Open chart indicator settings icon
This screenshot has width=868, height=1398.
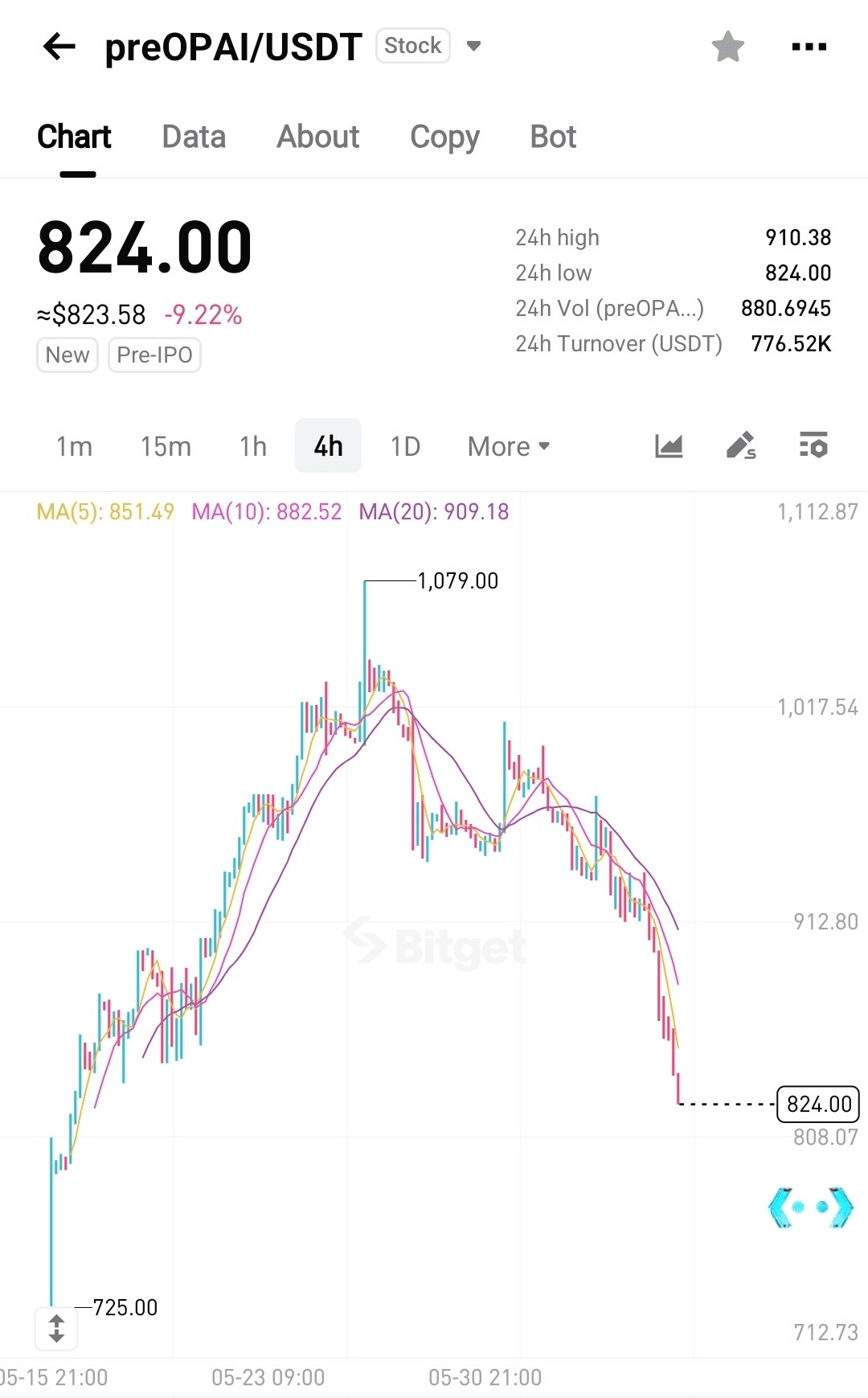click(x=813, y=445)
